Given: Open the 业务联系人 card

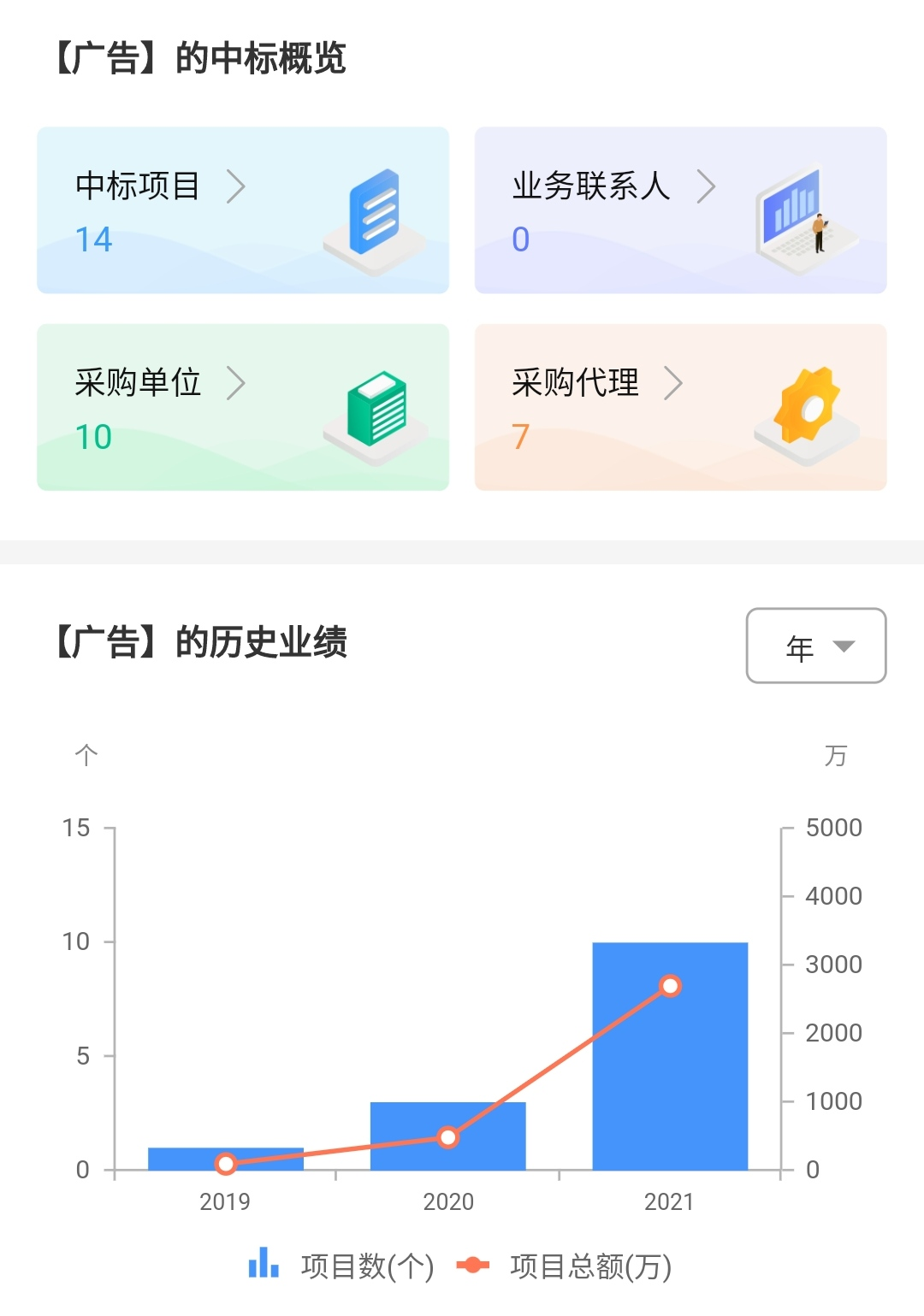Looking at the screenshot, I should click(x=680, y=210).
